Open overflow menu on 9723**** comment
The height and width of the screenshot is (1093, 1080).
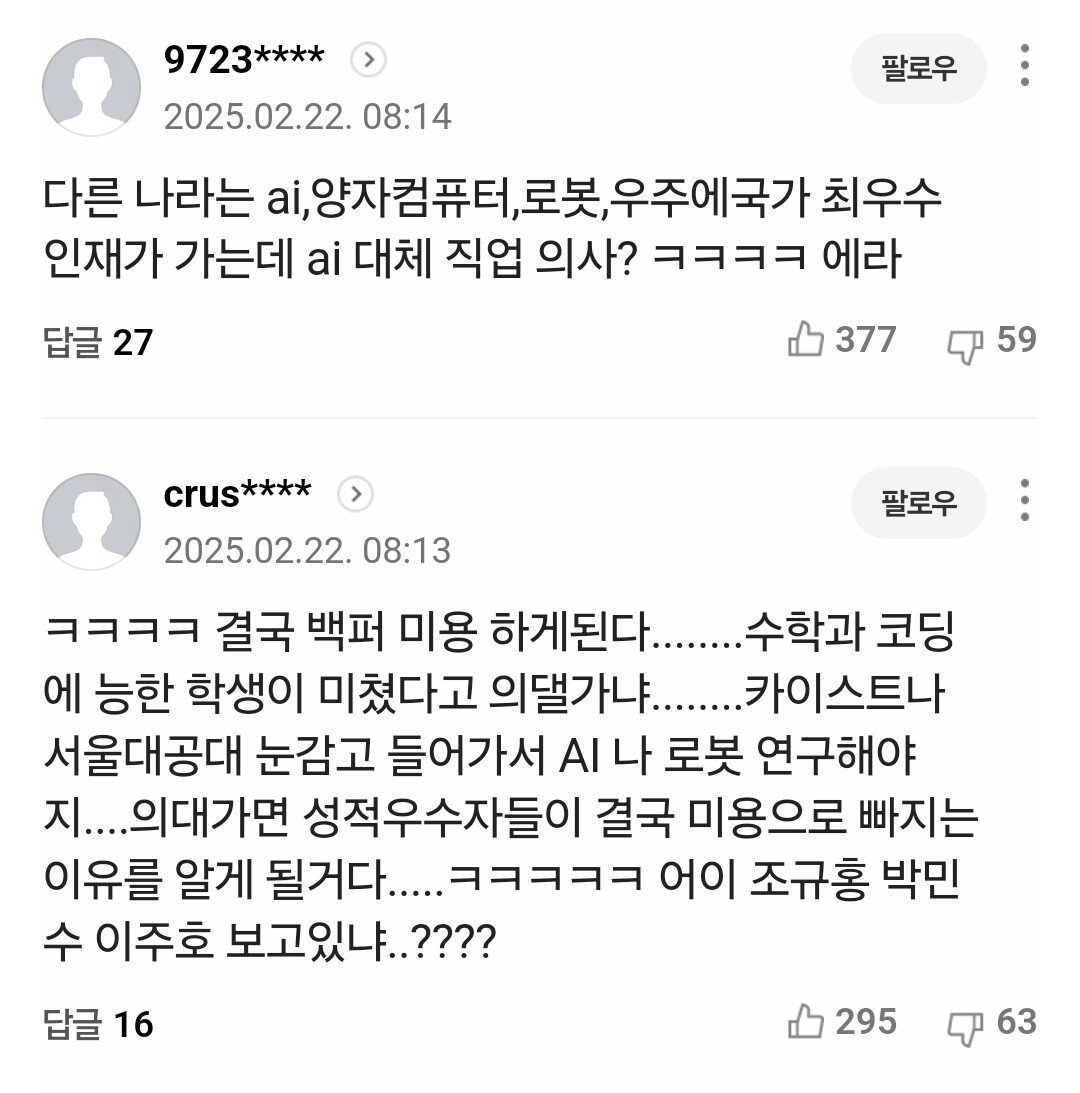[1024, 66]
